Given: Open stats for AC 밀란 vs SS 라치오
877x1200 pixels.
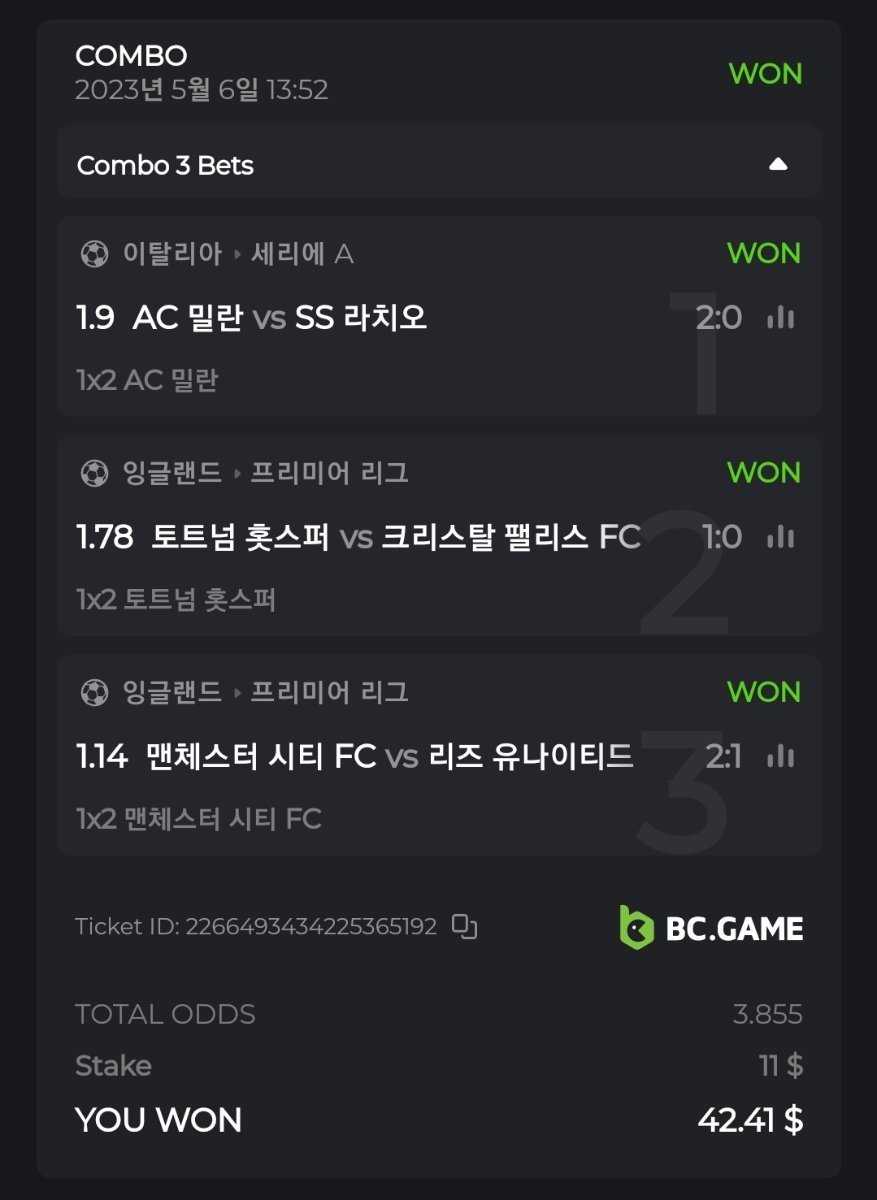Looking at the screenshot, I should pos(780,318).
